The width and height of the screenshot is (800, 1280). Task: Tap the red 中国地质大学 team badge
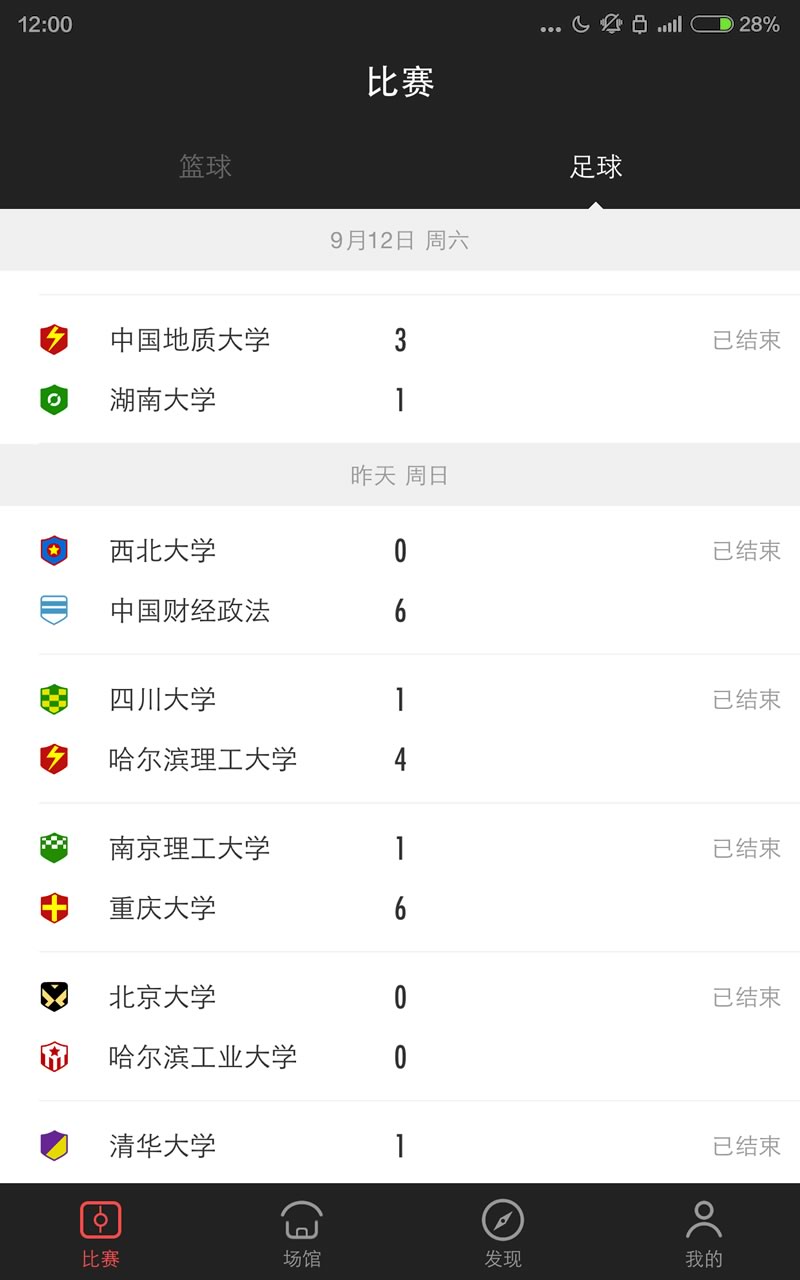tap(54, 340)
